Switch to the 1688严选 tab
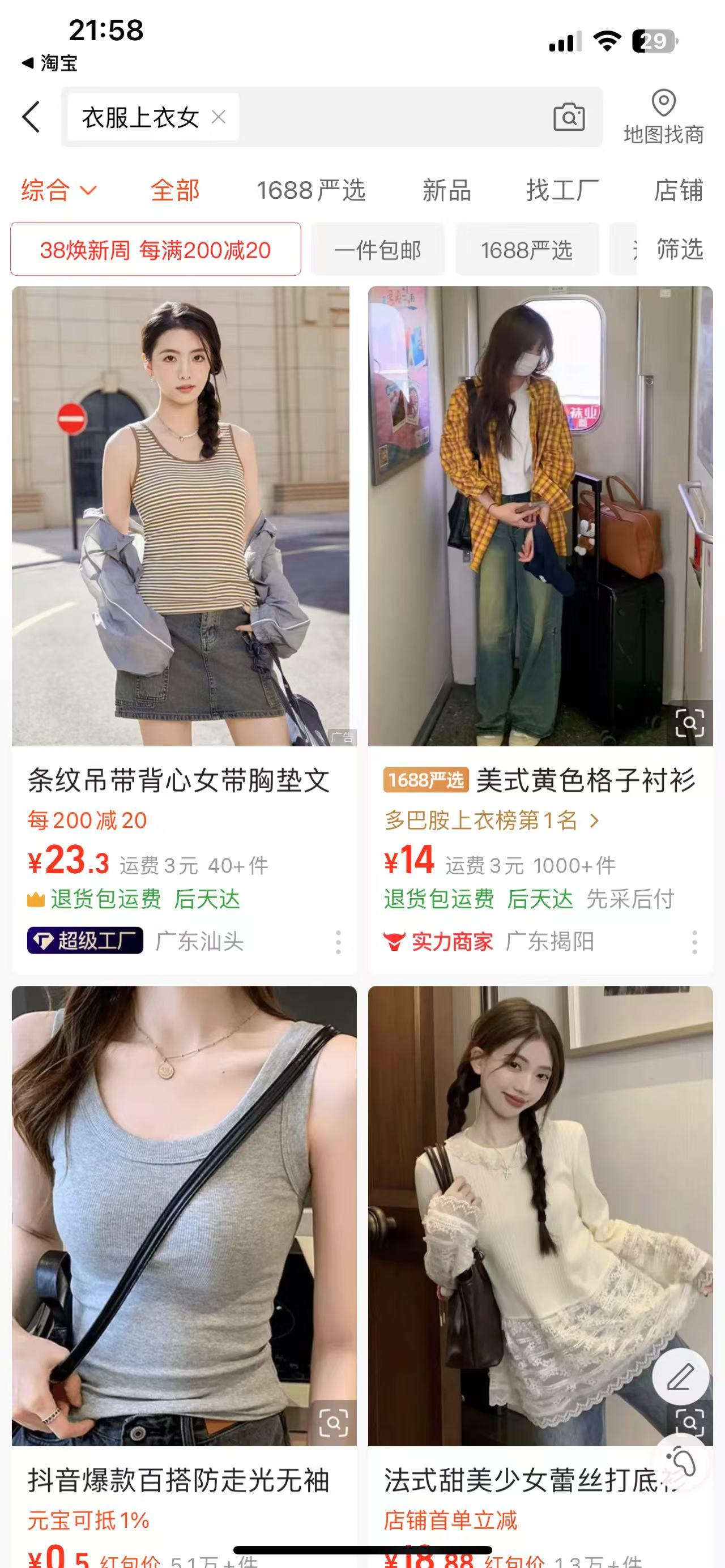This screenshot has height=1568, width=725. point(310,190)
